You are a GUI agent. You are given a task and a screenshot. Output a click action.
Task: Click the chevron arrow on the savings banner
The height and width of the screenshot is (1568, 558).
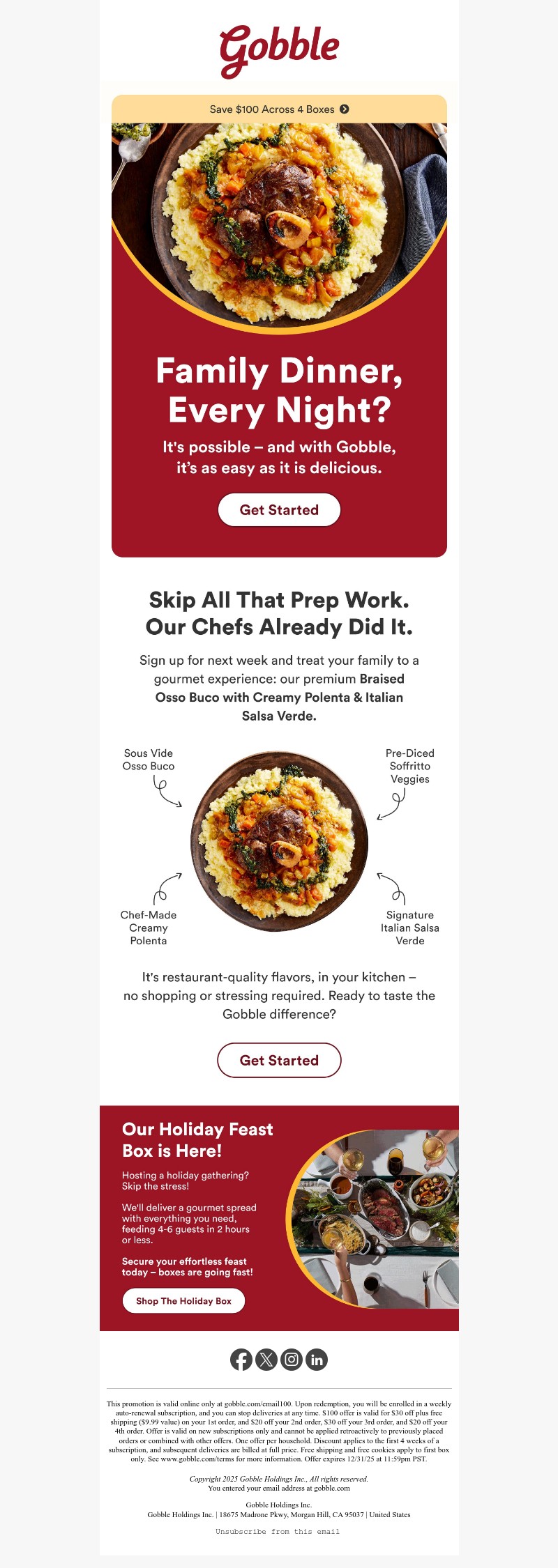344,109
